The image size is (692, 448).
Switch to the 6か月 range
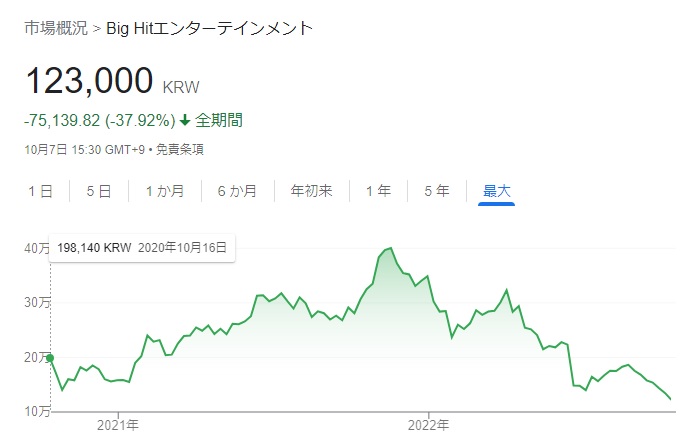point(237,190)
